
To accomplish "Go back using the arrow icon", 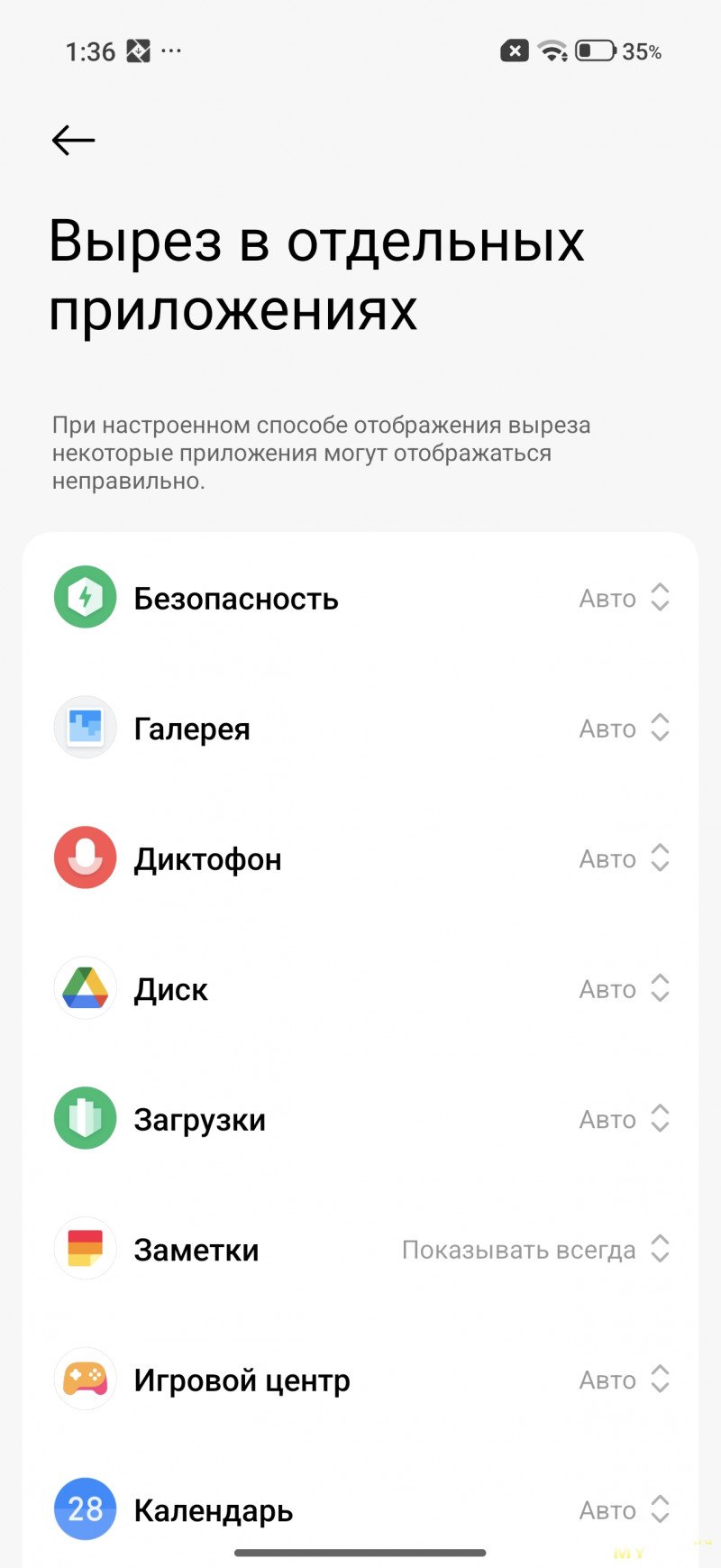I will pos(74,141).
